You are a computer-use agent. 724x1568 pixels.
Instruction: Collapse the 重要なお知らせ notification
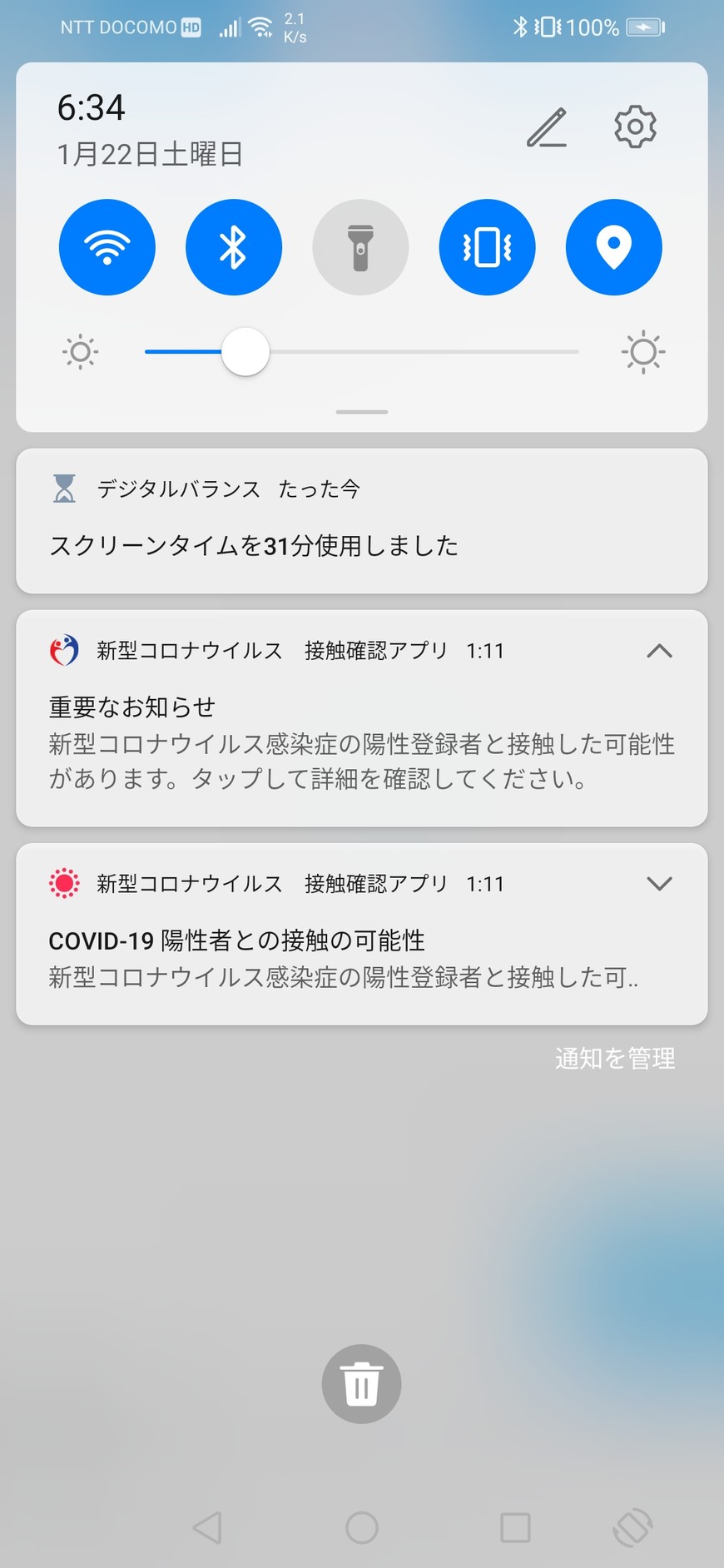659,651
